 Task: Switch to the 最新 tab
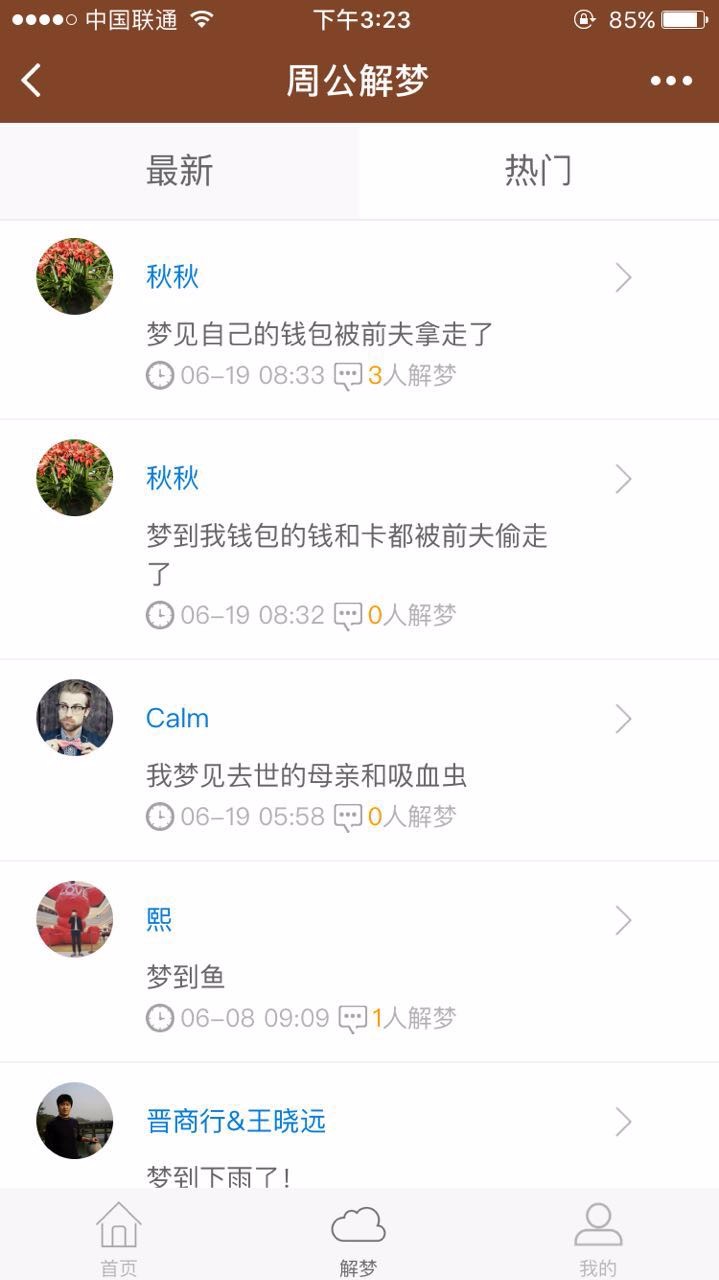click(x=180, y=171)
